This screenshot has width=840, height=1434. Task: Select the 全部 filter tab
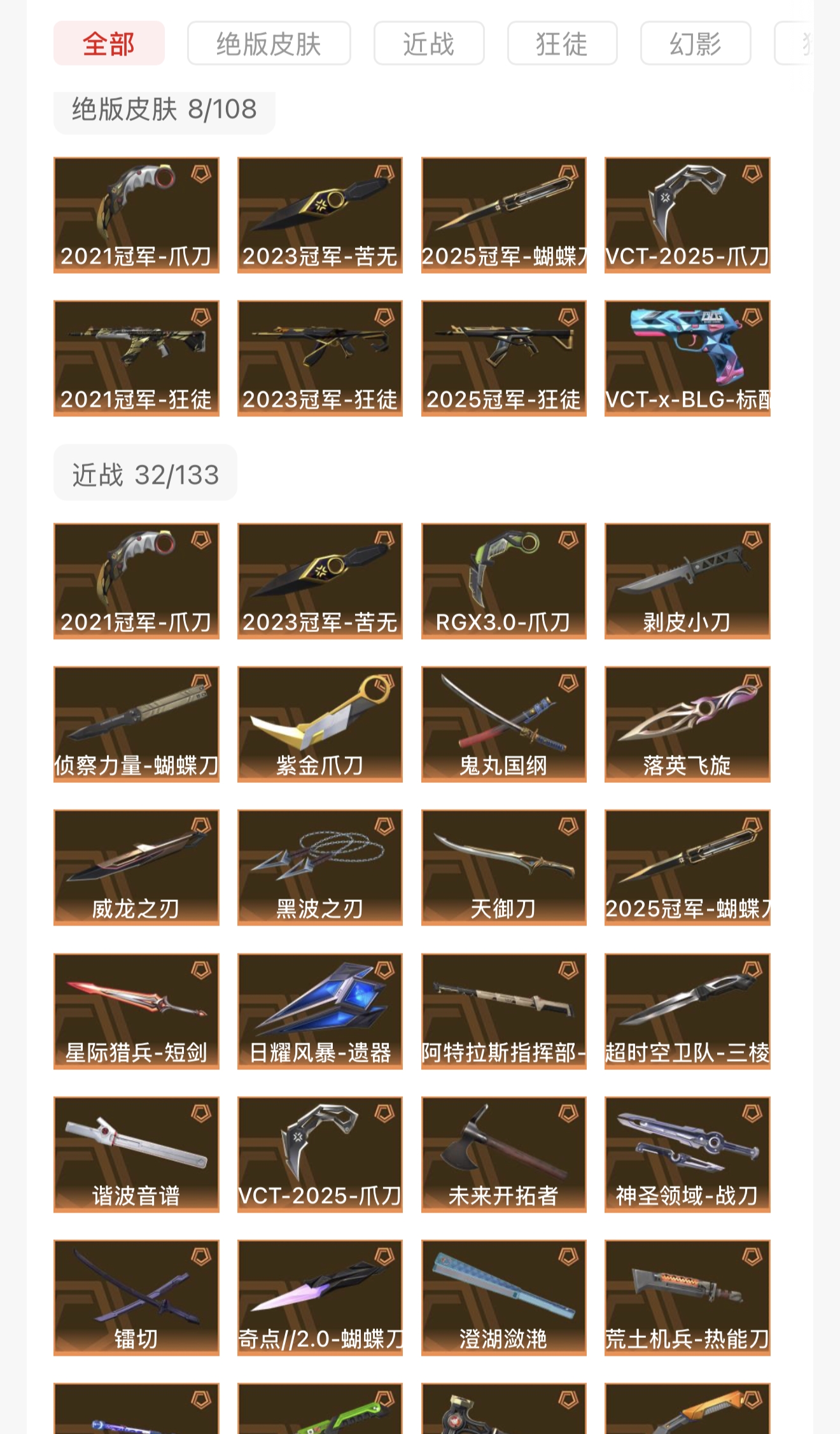pyautogui.click(x=109, y=43)
